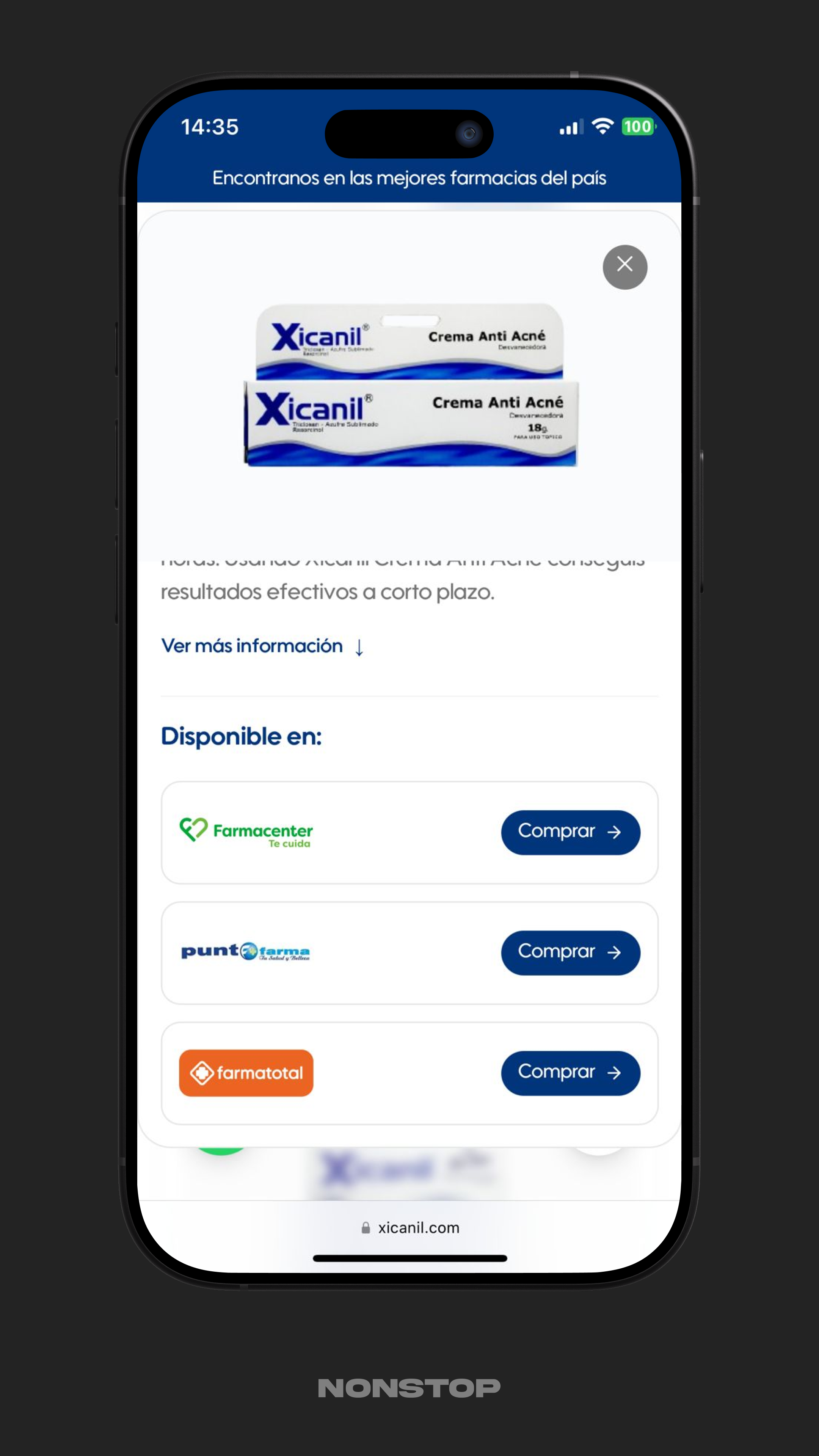Tap the battery indicator showing 100
The height and width of the screenshot is (1456, 819).
click(637, 127)
